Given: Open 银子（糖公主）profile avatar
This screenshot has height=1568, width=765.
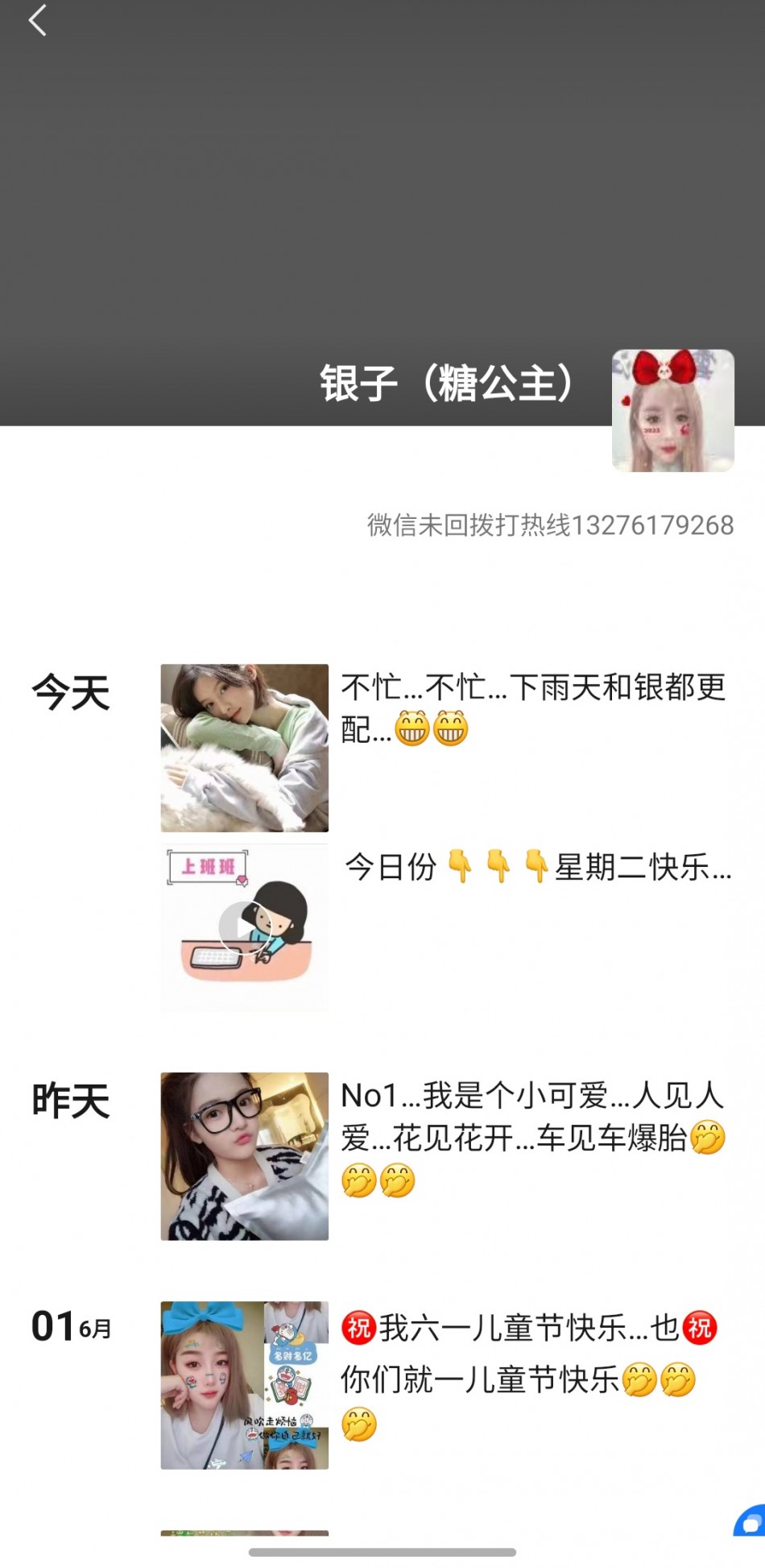Looking at the screenshot, I should (x=672, y=410).
